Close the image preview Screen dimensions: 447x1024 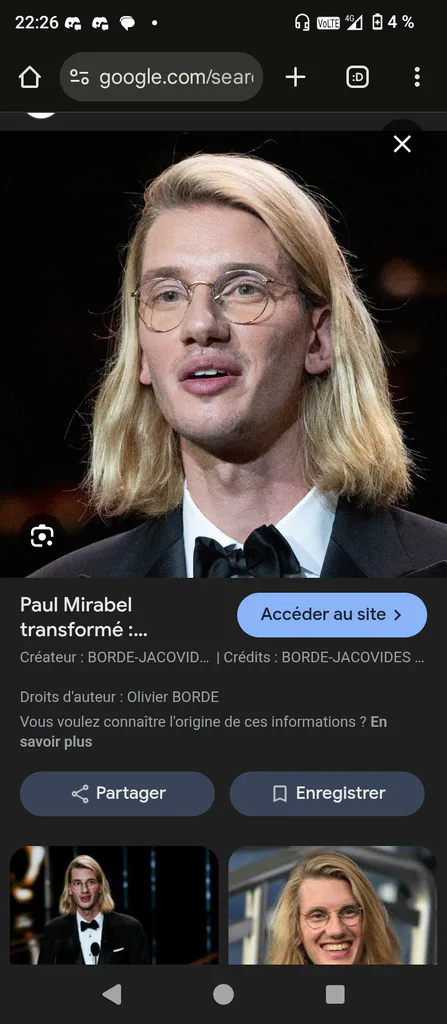[402, 144]
